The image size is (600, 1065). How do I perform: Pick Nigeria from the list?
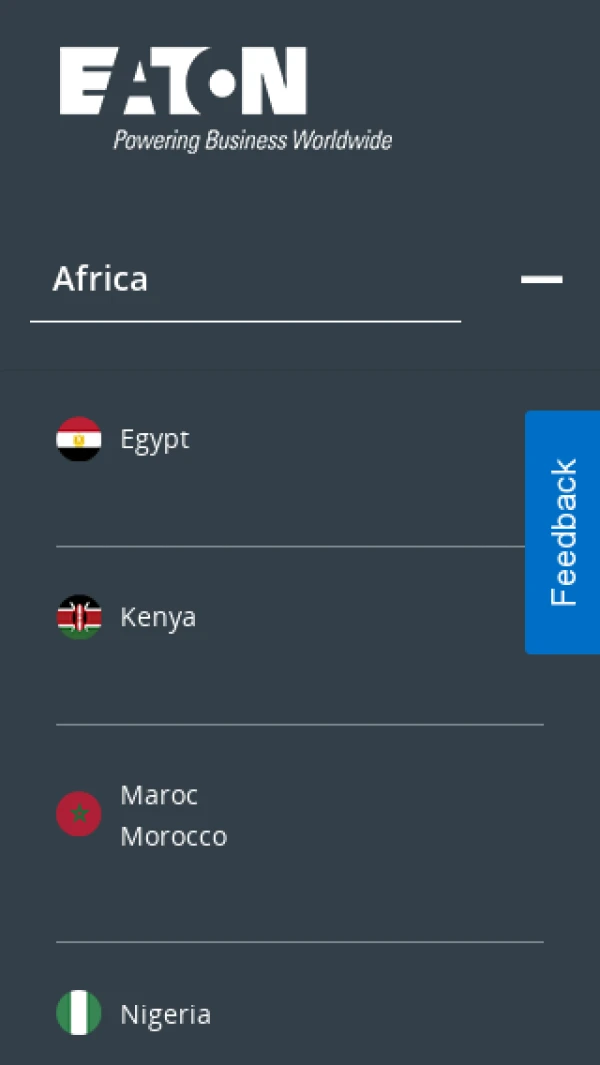(x=165, y=1014)
